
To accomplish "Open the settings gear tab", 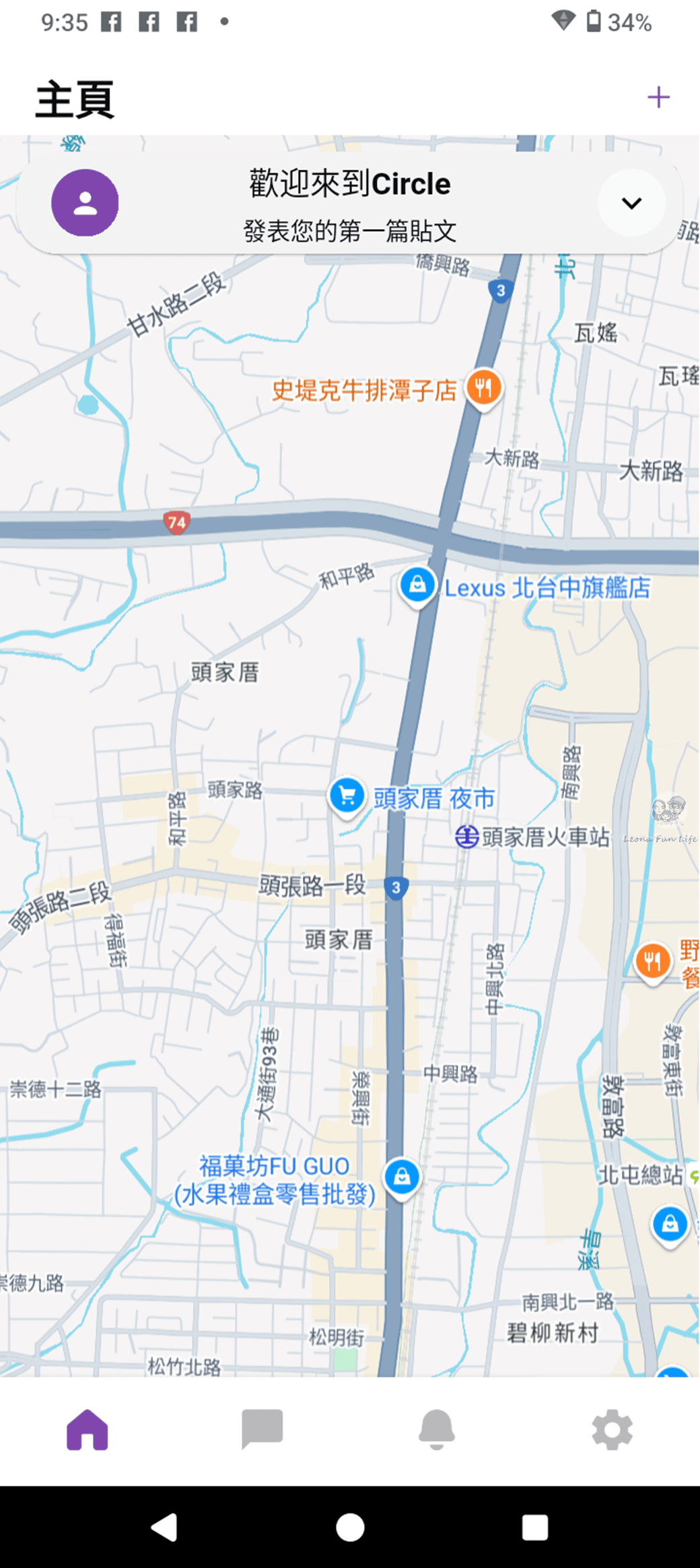I will pos(612,1429).
